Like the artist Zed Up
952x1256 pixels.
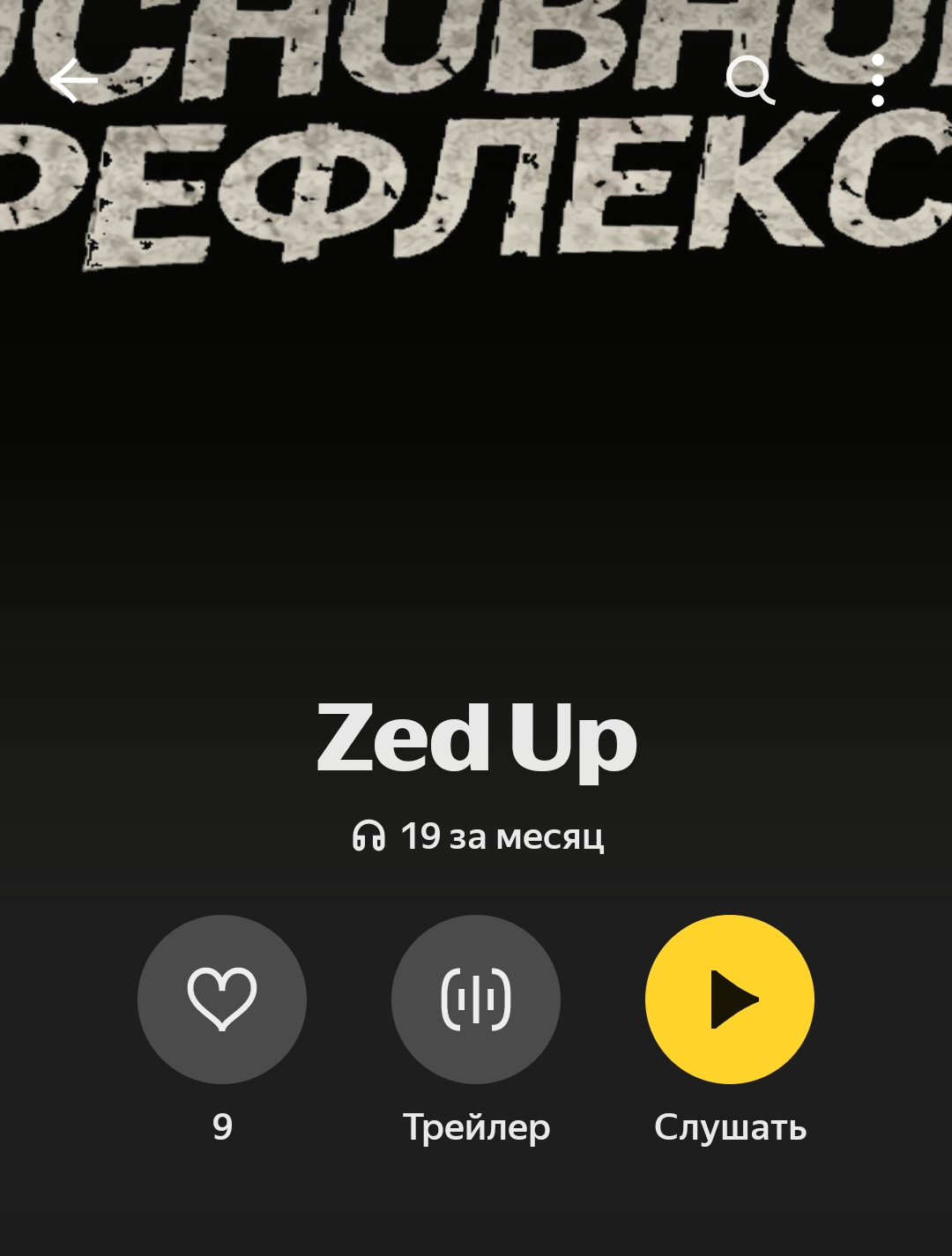[x=222, y=999]
